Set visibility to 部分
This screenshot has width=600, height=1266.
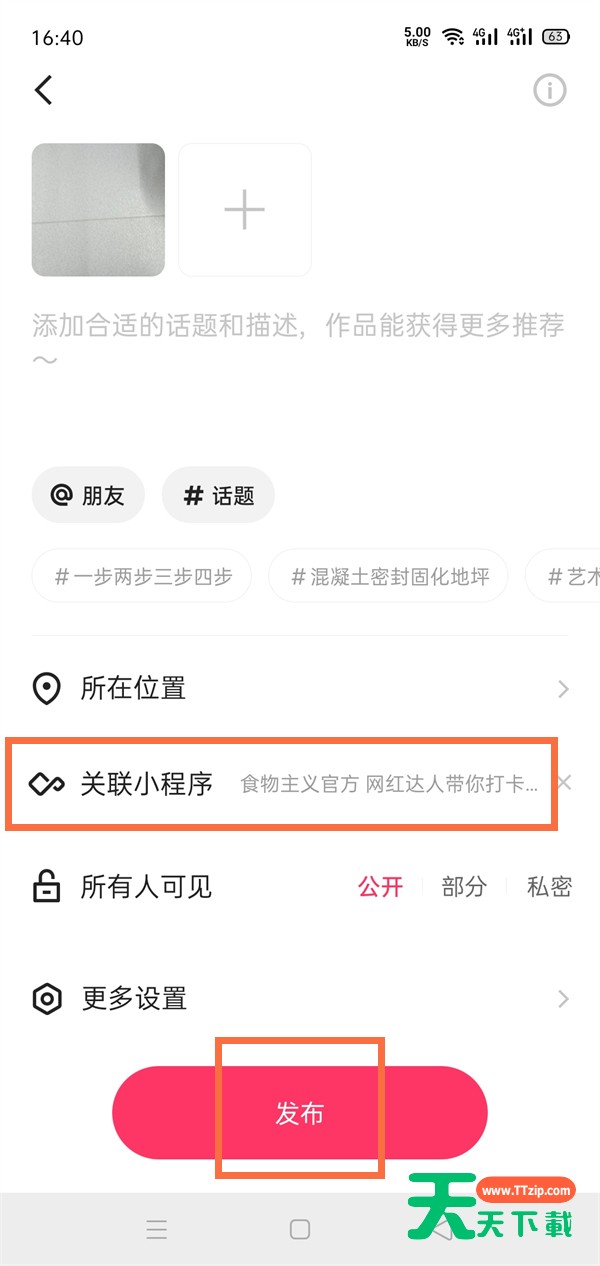point(464,886)
